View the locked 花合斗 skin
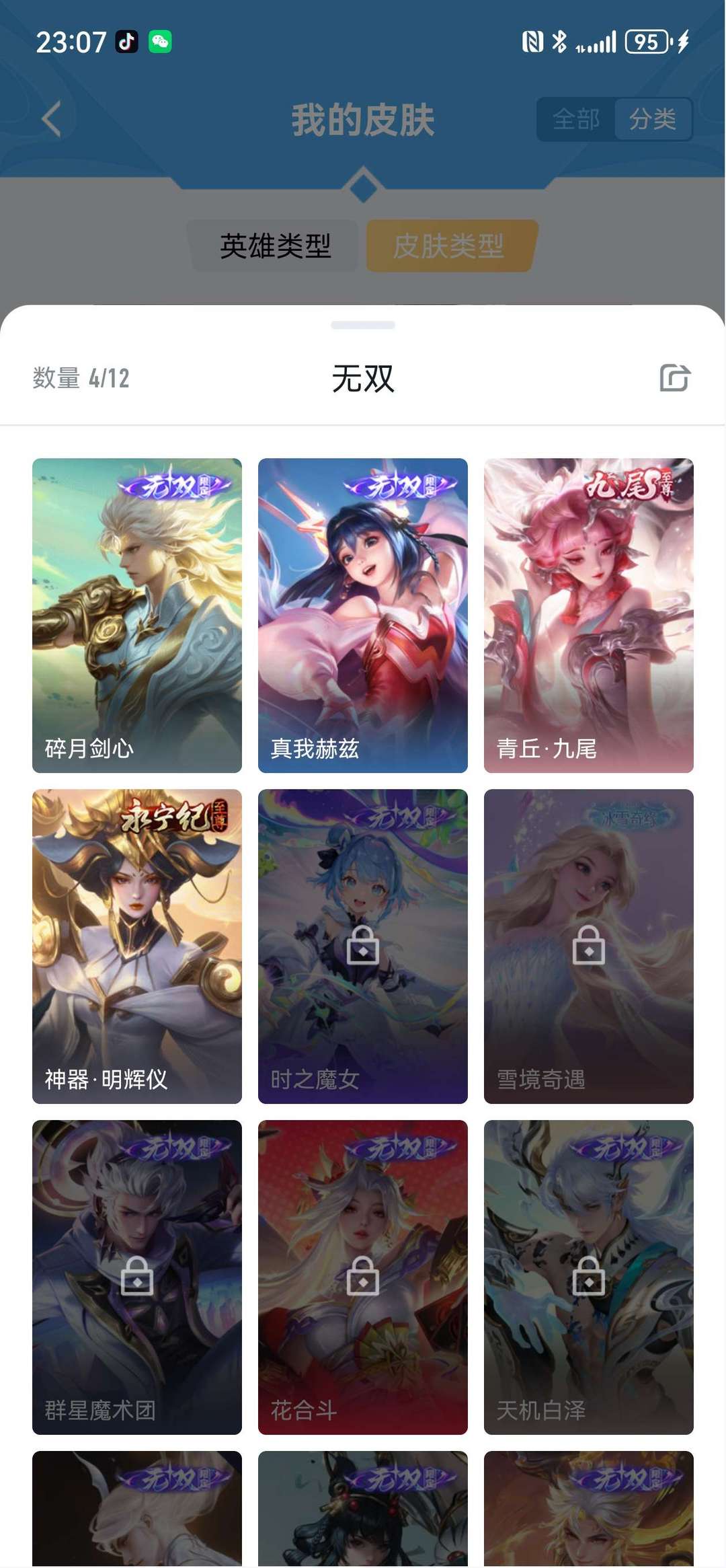The image size is (726, 1568). tap(363, 1277)
